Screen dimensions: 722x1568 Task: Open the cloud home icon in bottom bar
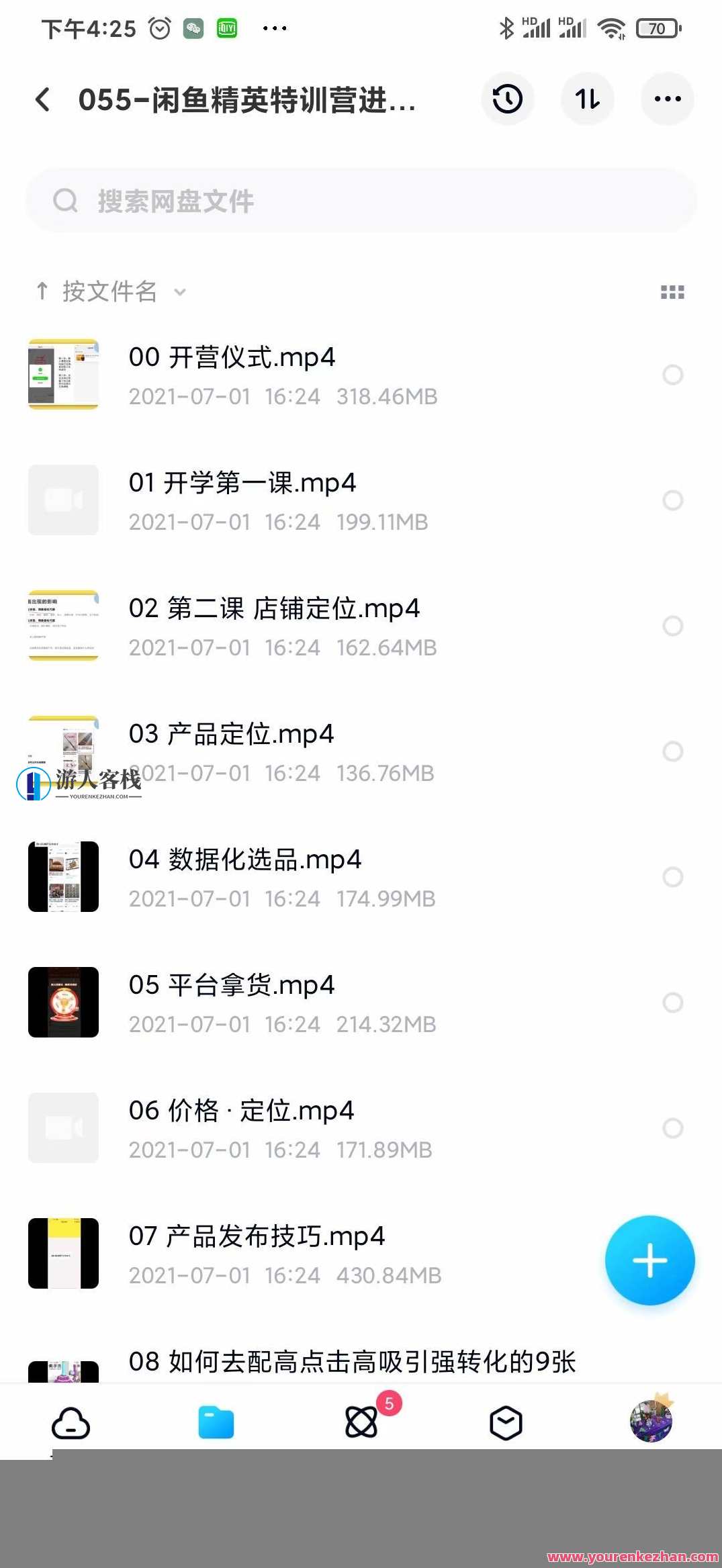(72, 1424)
